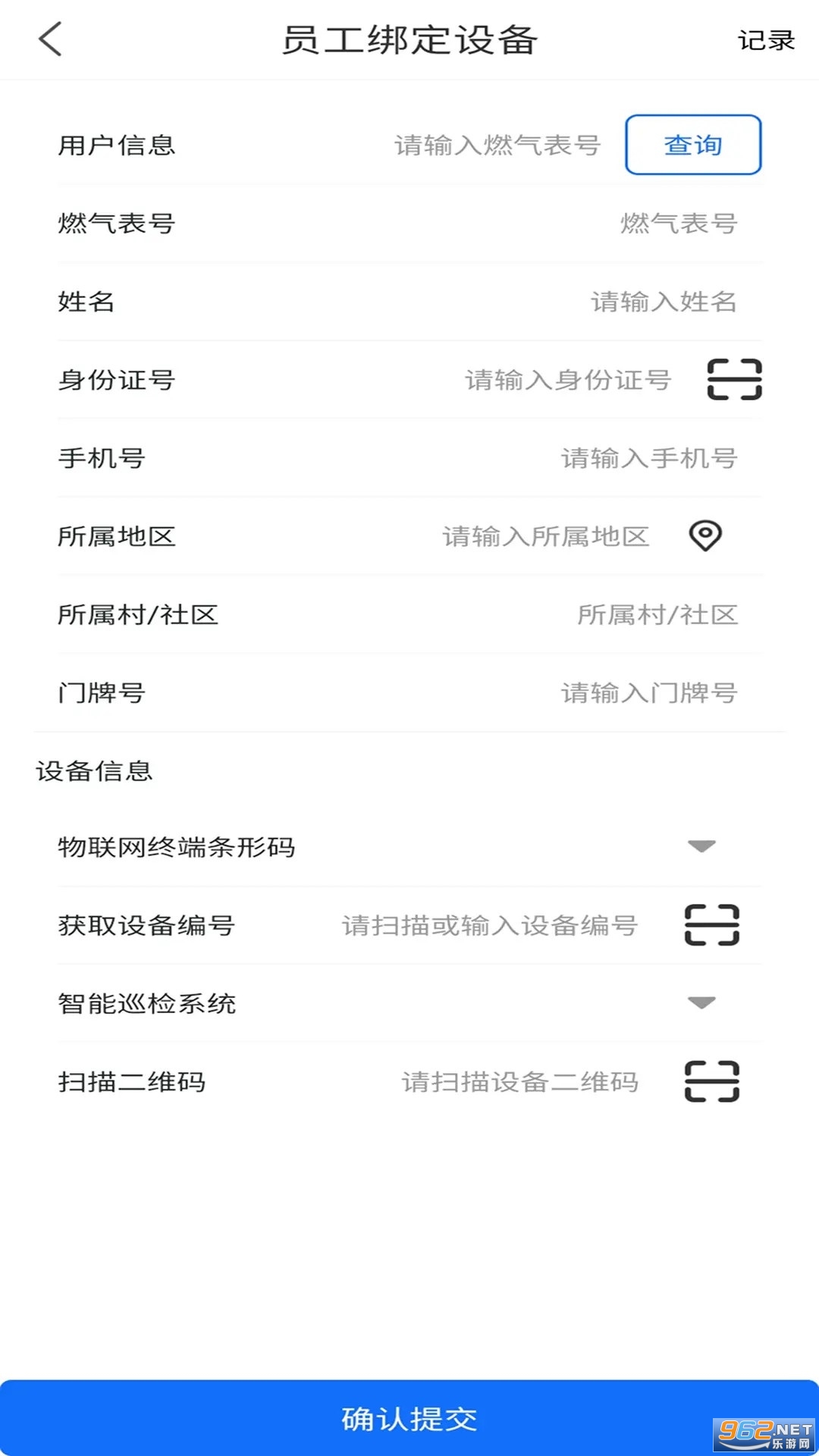
Task: Enter name in 请输入姓名 field
Action: [x=663, y=302]
